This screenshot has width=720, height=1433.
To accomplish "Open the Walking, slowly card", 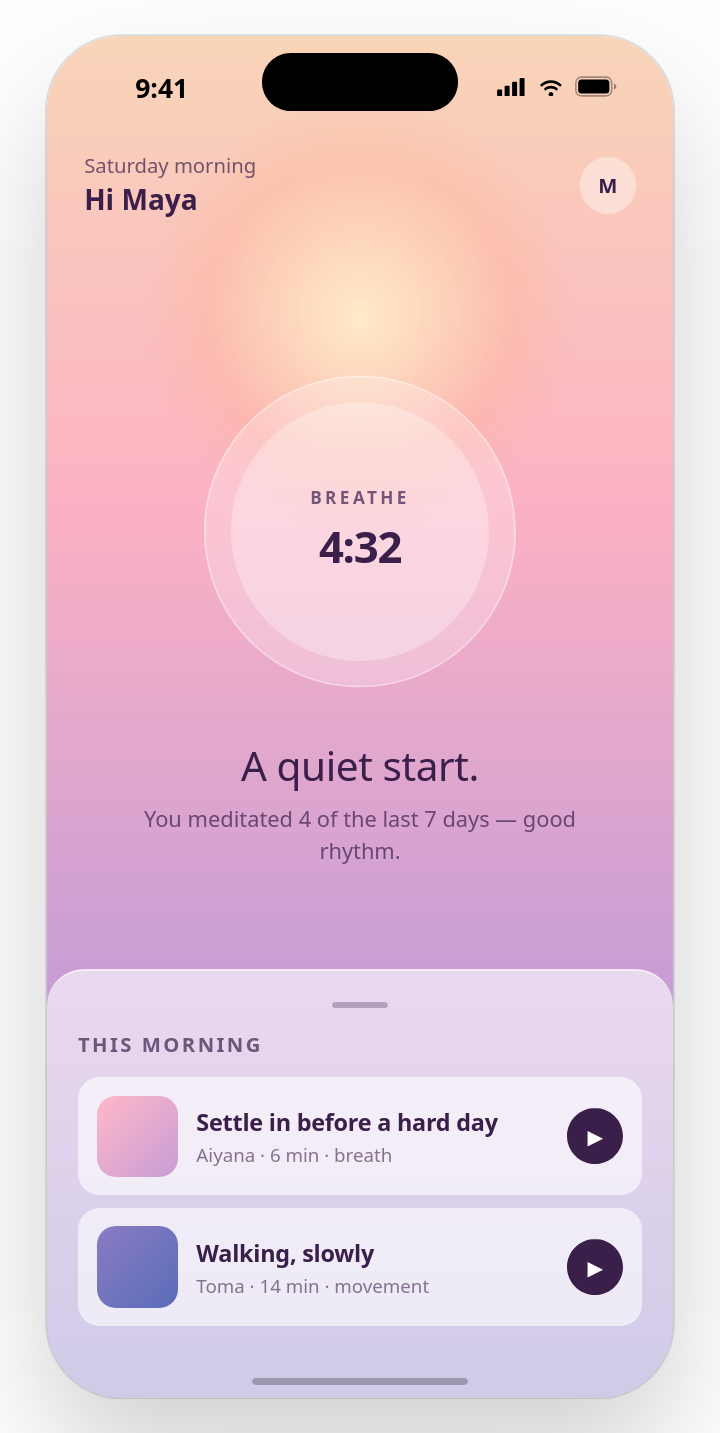I will [360, 1267].
